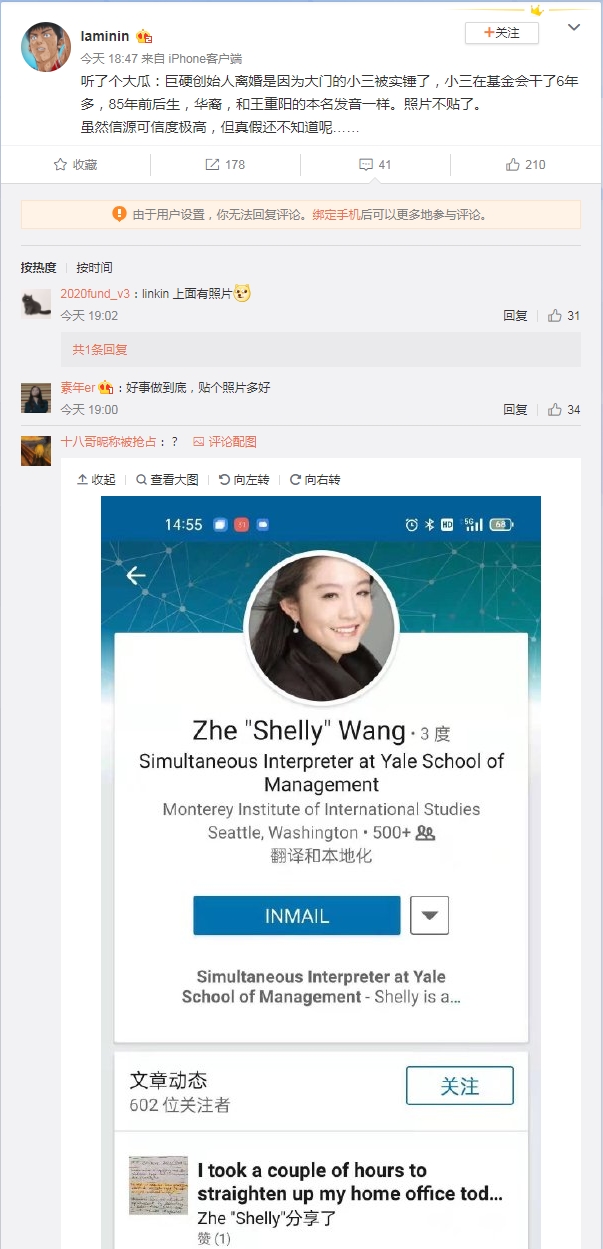Follow laminin with the 关注 button
Screen dimensions: 603x1249
[x=502, y=33]
